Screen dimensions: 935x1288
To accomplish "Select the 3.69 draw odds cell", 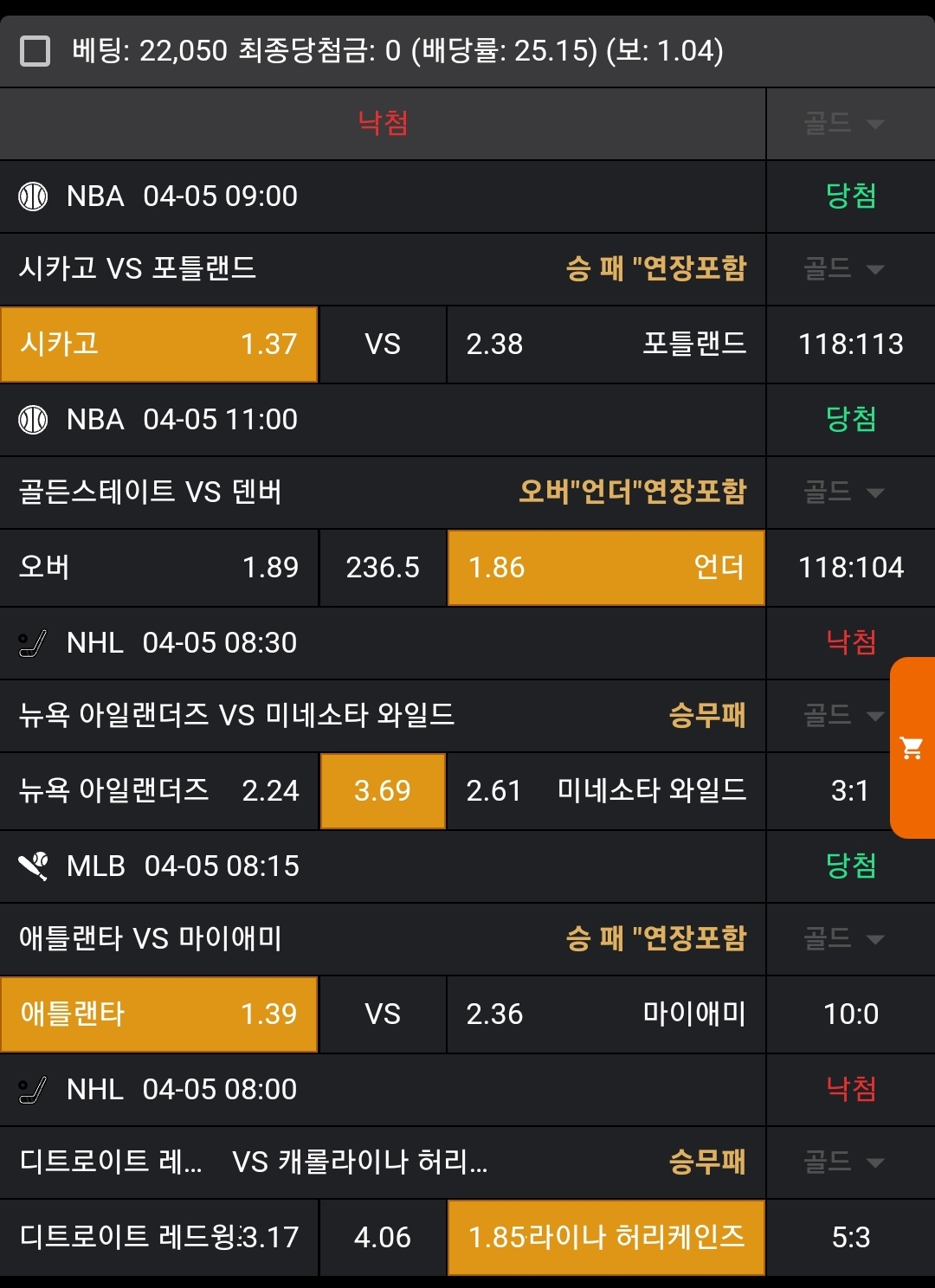I will pos(383,791).
